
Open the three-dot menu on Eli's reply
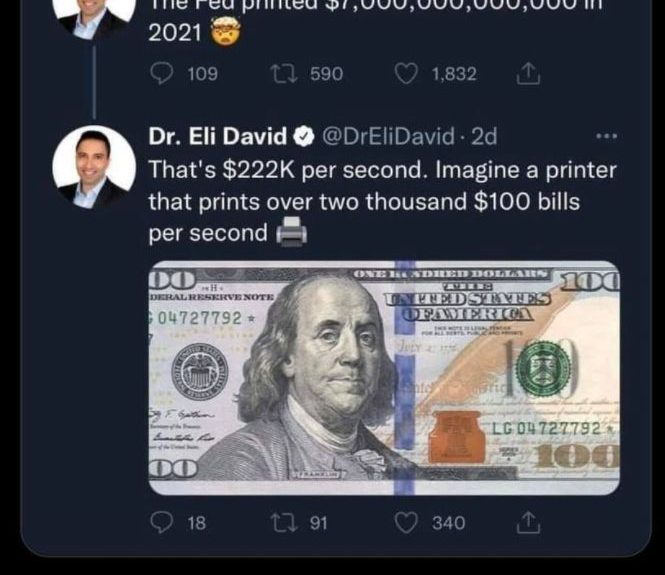pos(606,135)
